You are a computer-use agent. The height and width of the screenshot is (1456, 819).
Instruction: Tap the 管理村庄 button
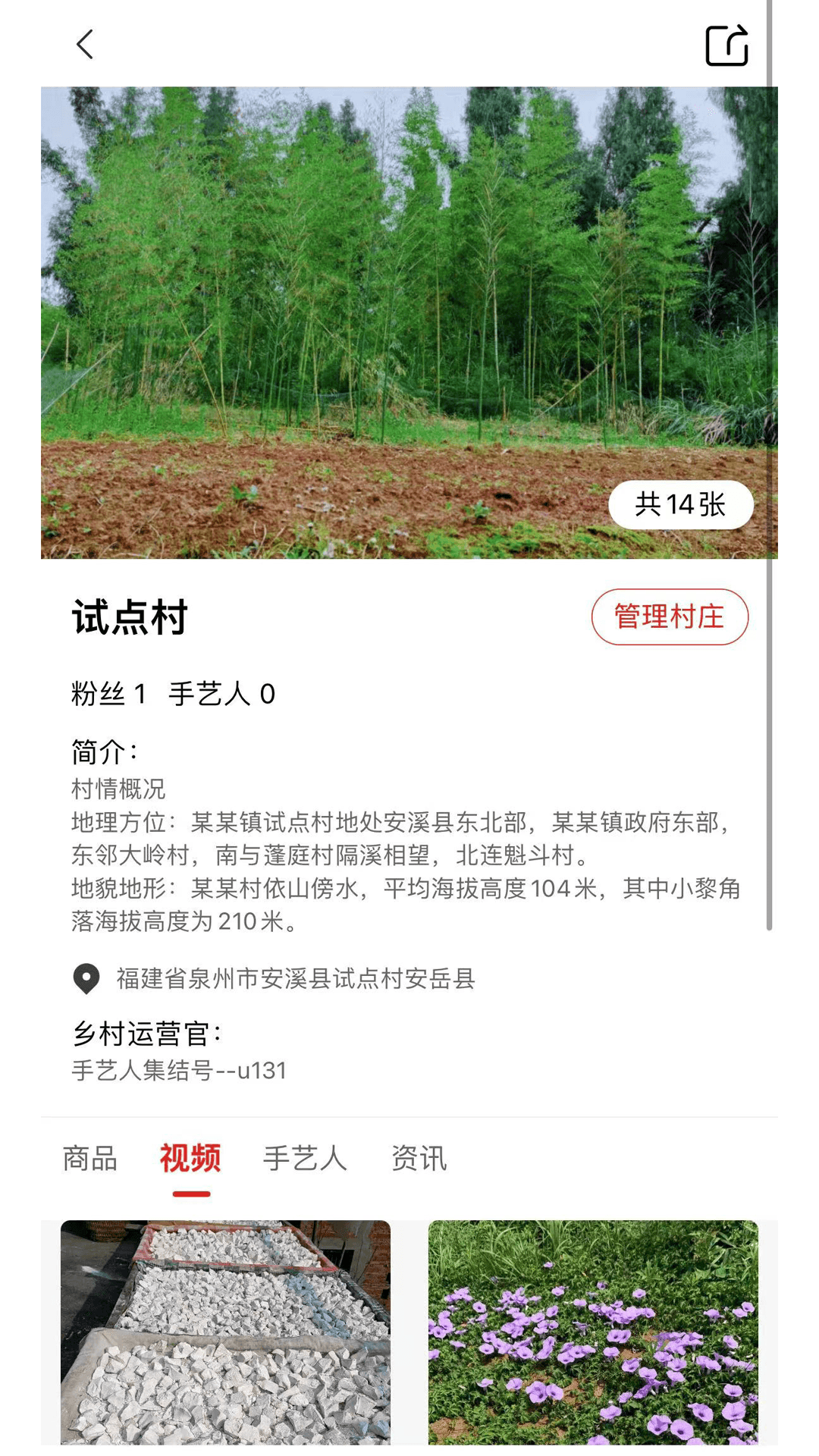[x=670, y=617]
